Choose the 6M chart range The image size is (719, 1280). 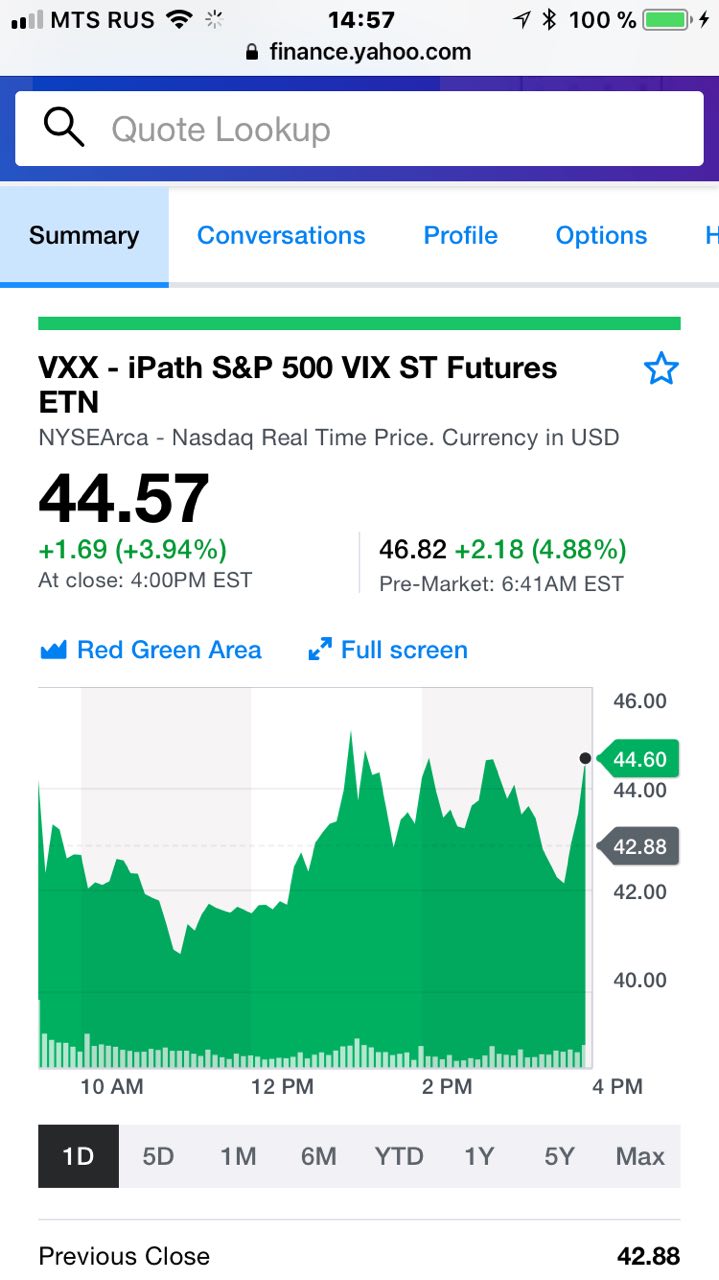point(318,1157)
